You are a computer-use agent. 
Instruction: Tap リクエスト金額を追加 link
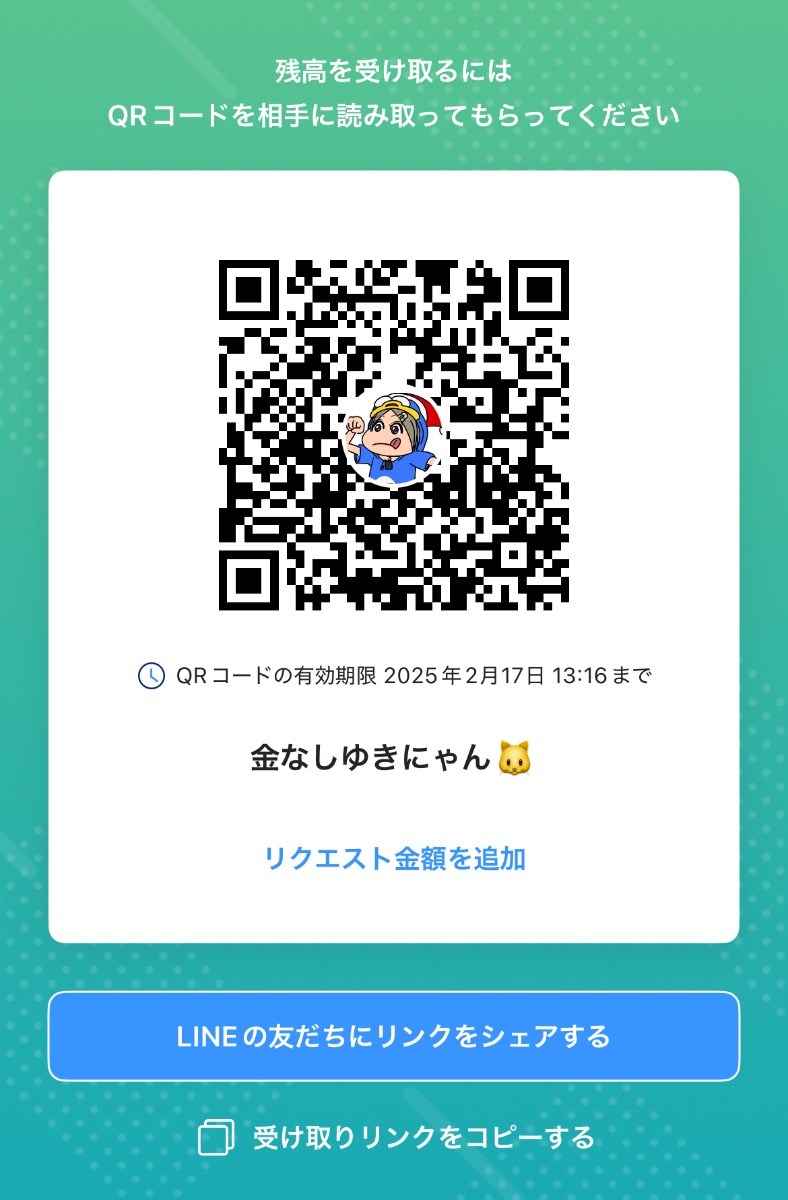[394, 858]
